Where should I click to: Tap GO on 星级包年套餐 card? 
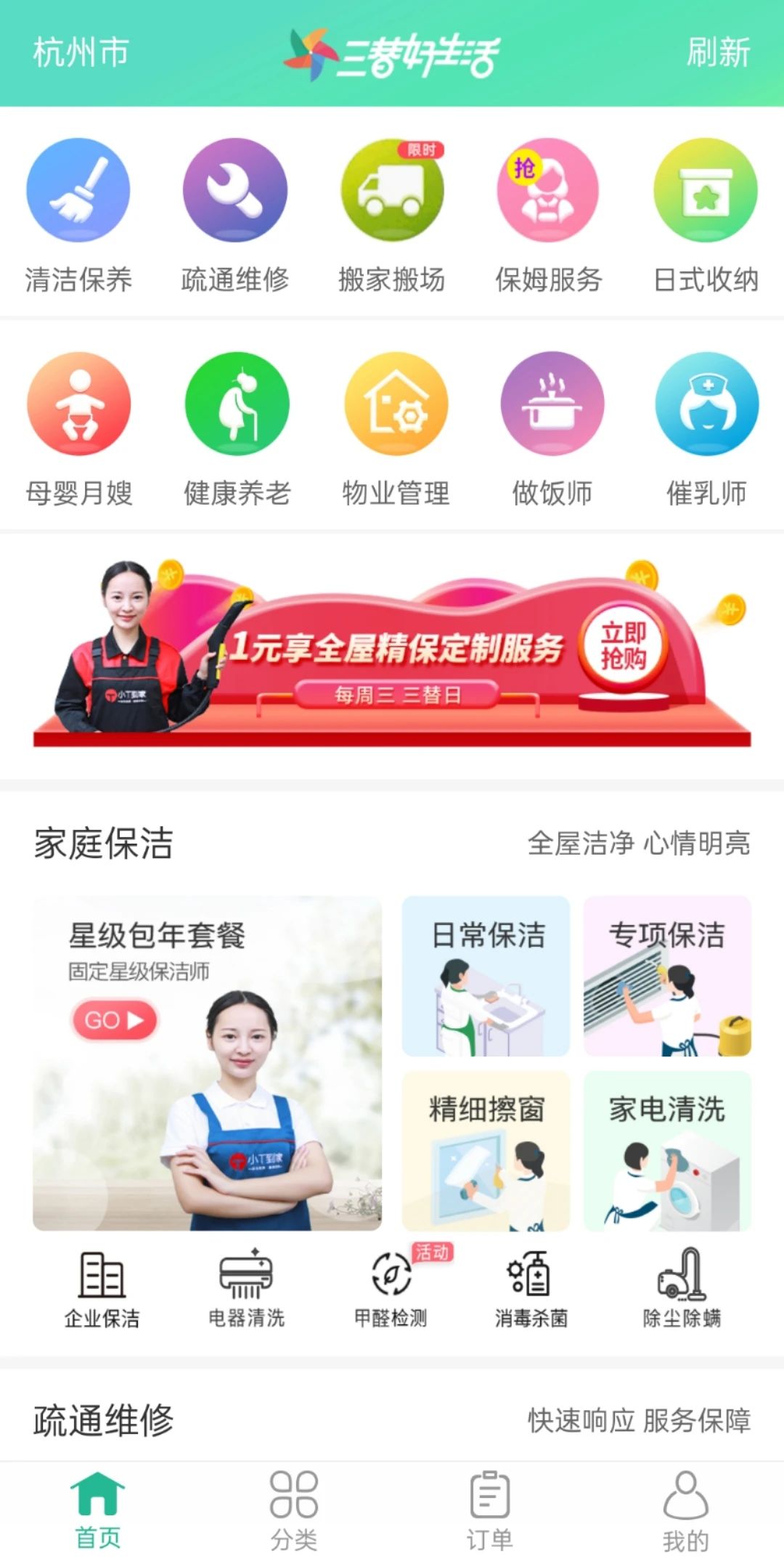[x=115, y=1020]
